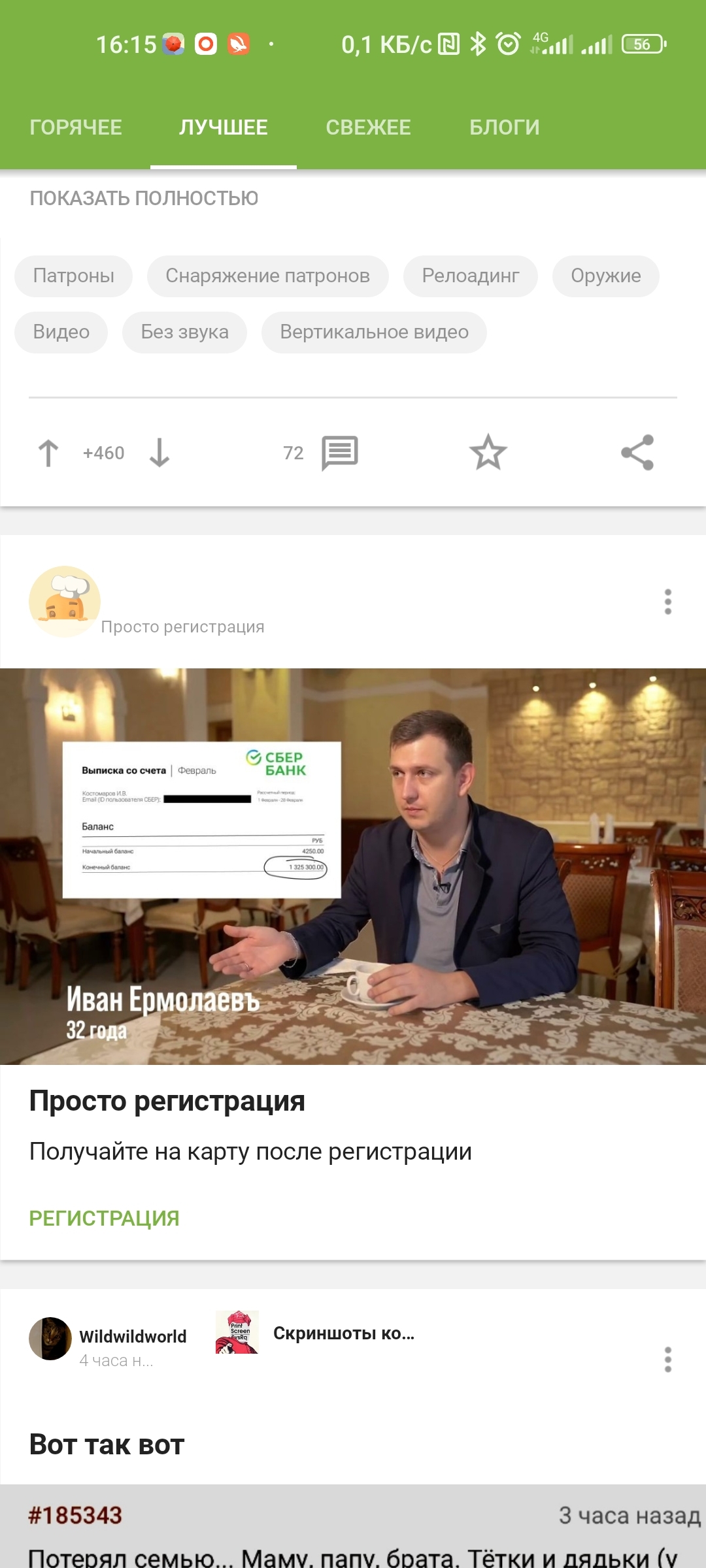Open the overflow menu of the Просто регистрация ad
The width and height of the screenshot is (706, 1568).
(667, 602)
